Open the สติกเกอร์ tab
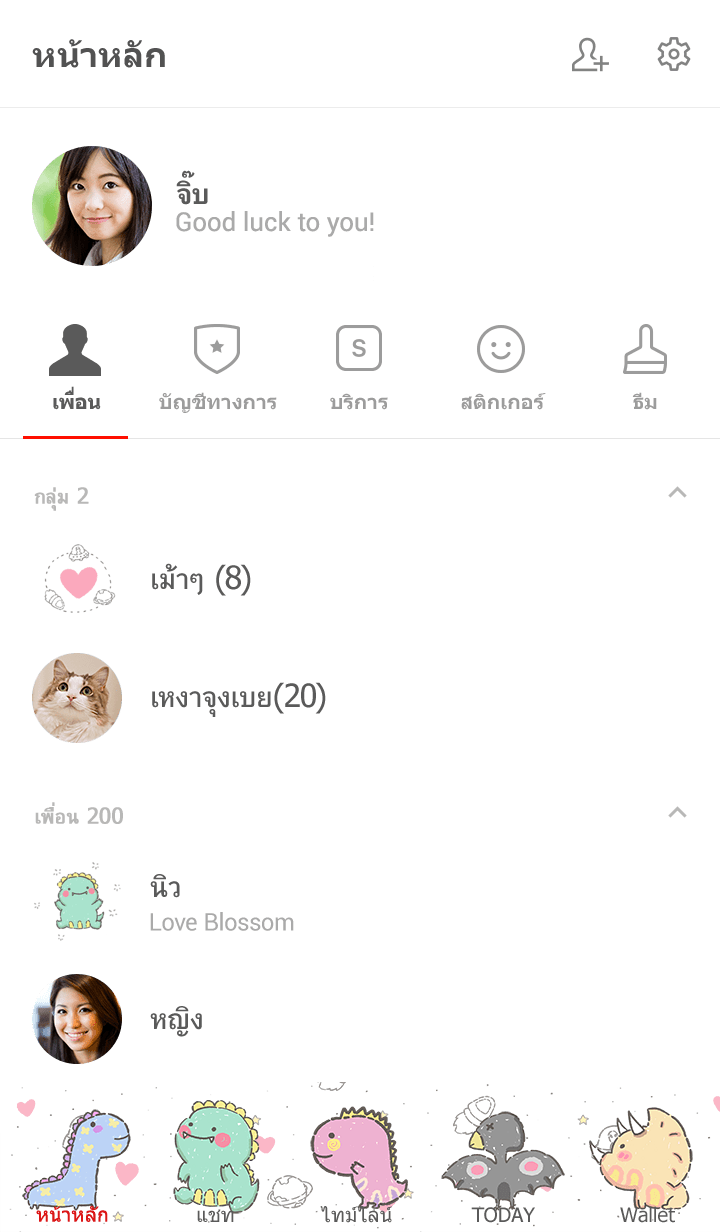Viewport: 720px width, 1232px height. pos(501,370)
